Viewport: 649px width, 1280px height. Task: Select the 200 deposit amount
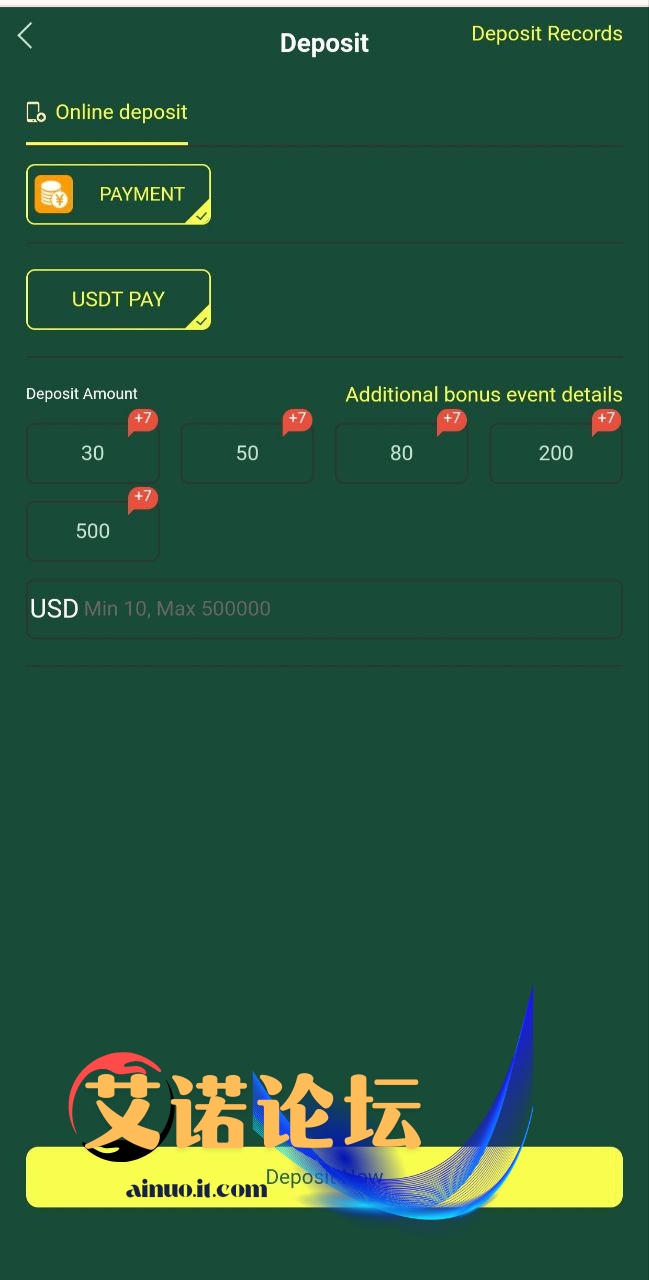pos(555,453)
